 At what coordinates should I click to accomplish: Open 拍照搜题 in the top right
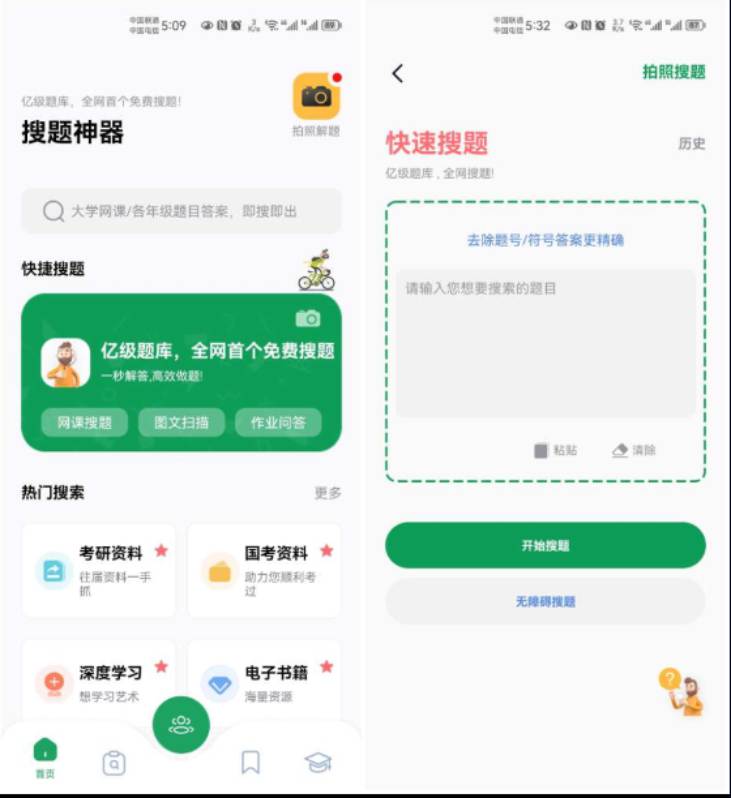(673, 72)
